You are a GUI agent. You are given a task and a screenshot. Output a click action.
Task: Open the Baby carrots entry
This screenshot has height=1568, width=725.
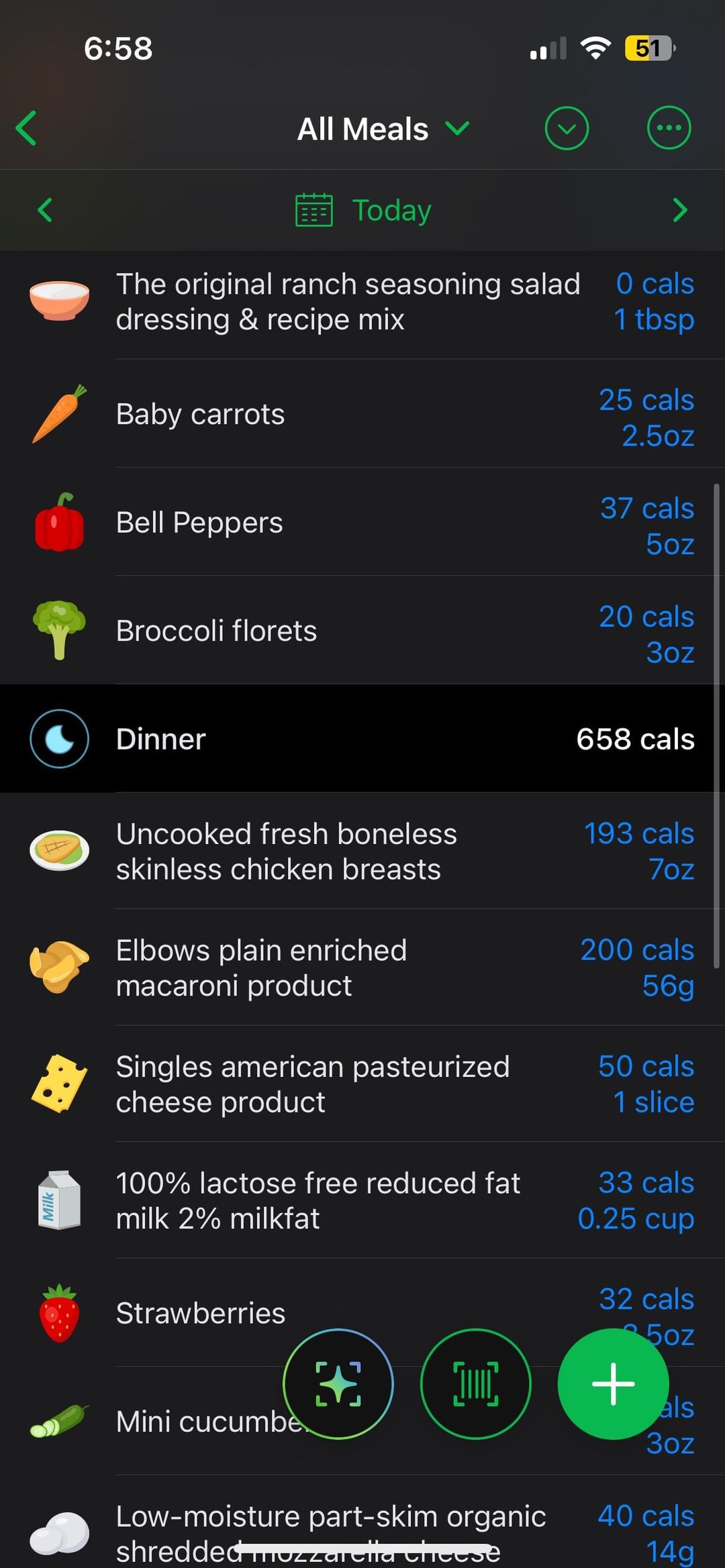(200, 414)
